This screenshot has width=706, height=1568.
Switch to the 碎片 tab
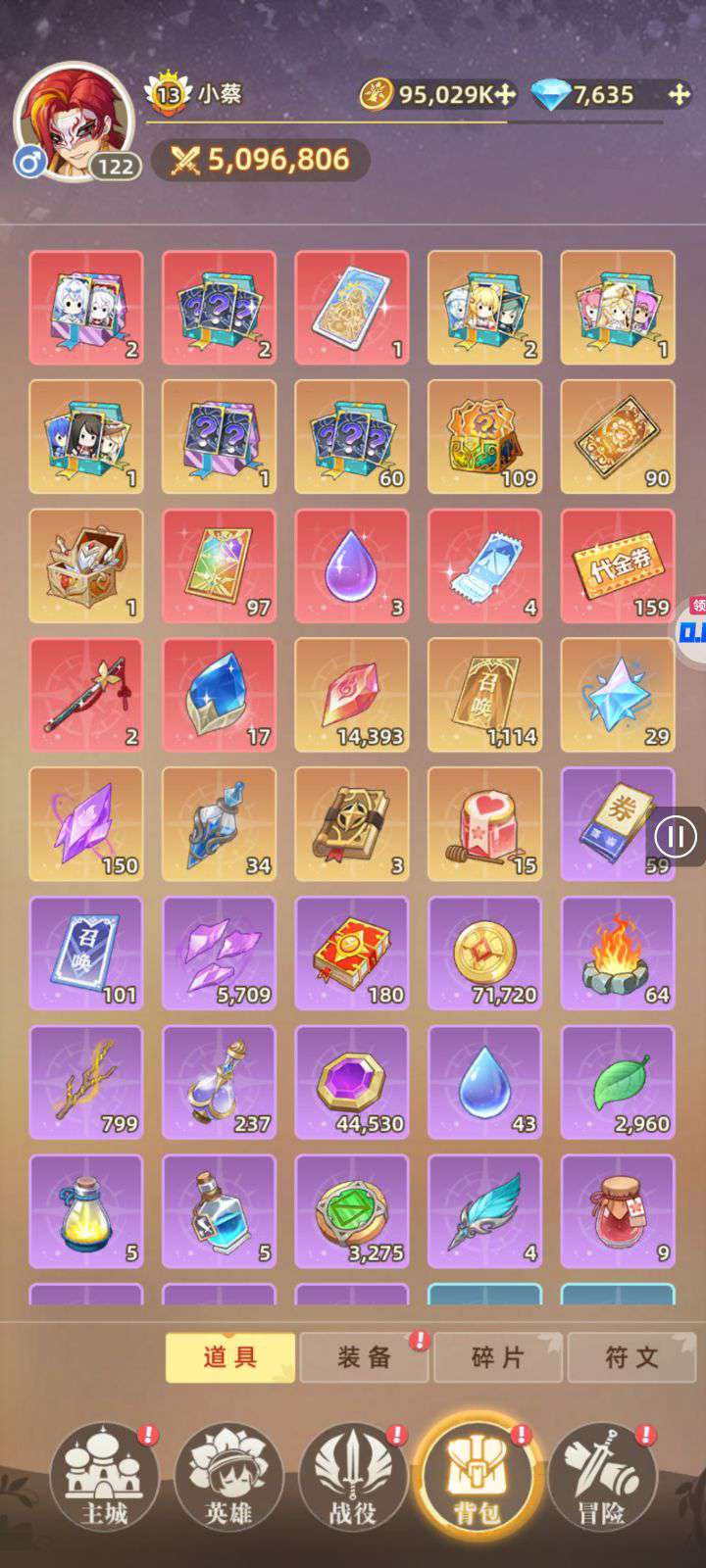click(x=498, y=1357)
